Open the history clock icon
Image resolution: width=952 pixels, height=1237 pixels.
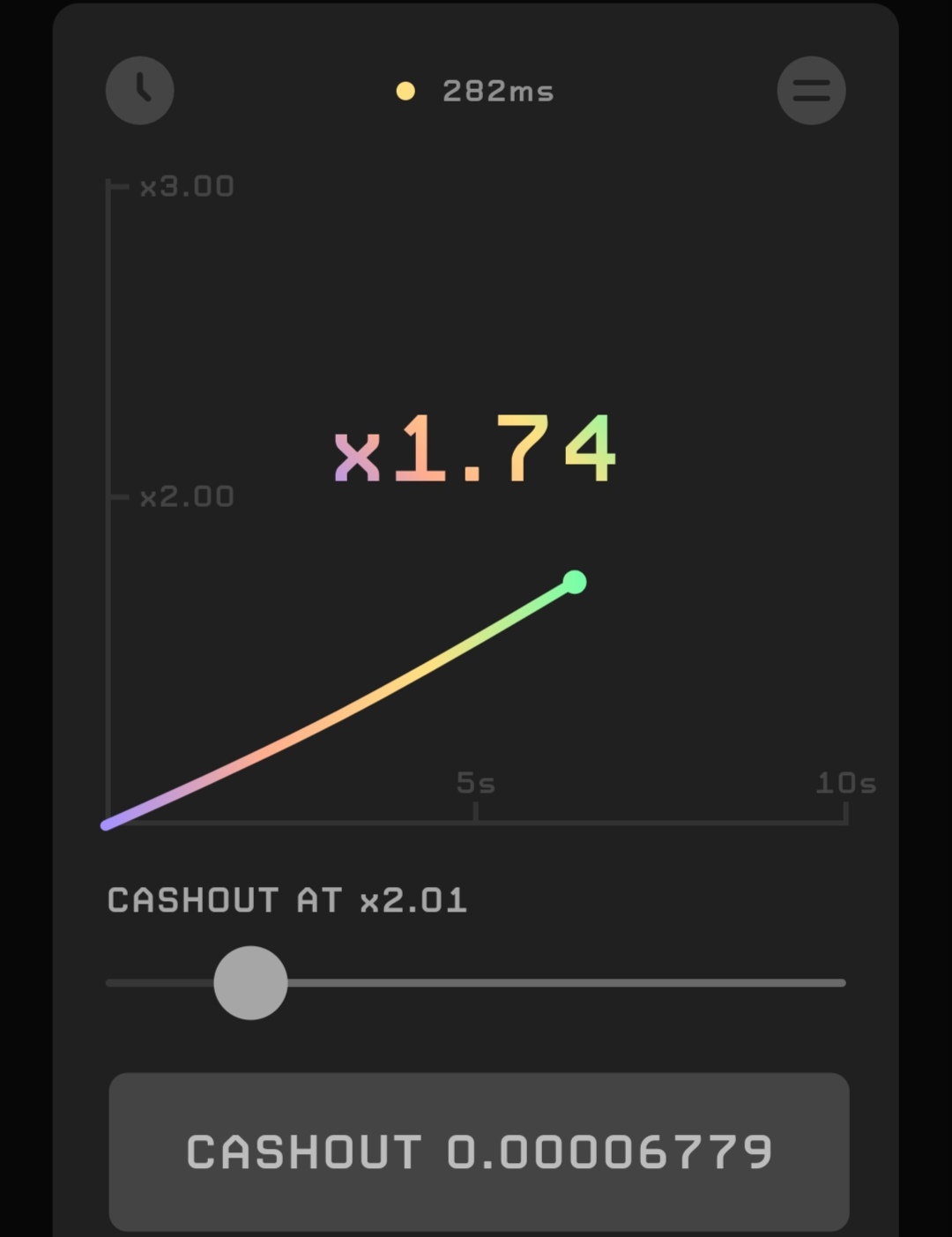click(140, 90)
